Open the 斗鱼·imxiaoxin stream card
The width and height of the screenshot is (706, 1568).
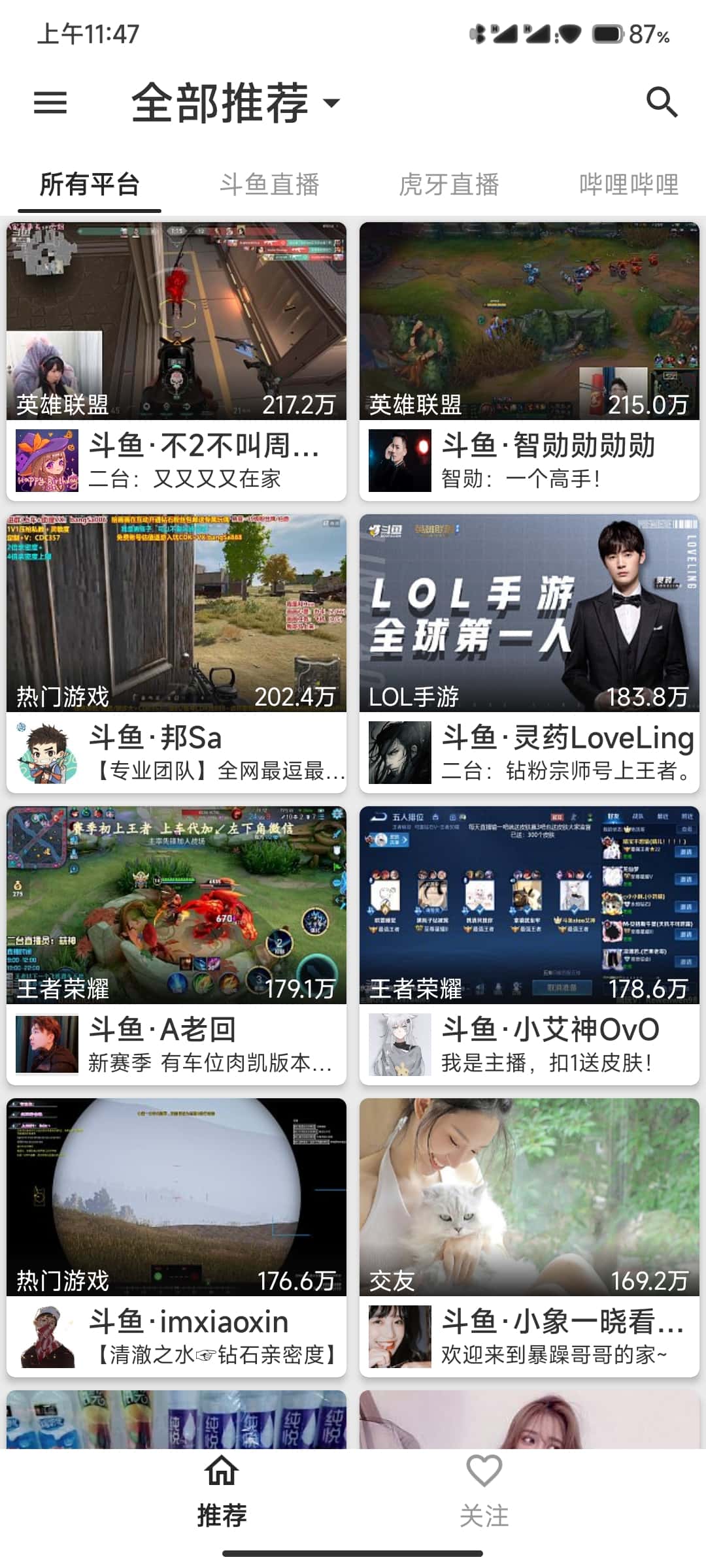click(176, 1237)
